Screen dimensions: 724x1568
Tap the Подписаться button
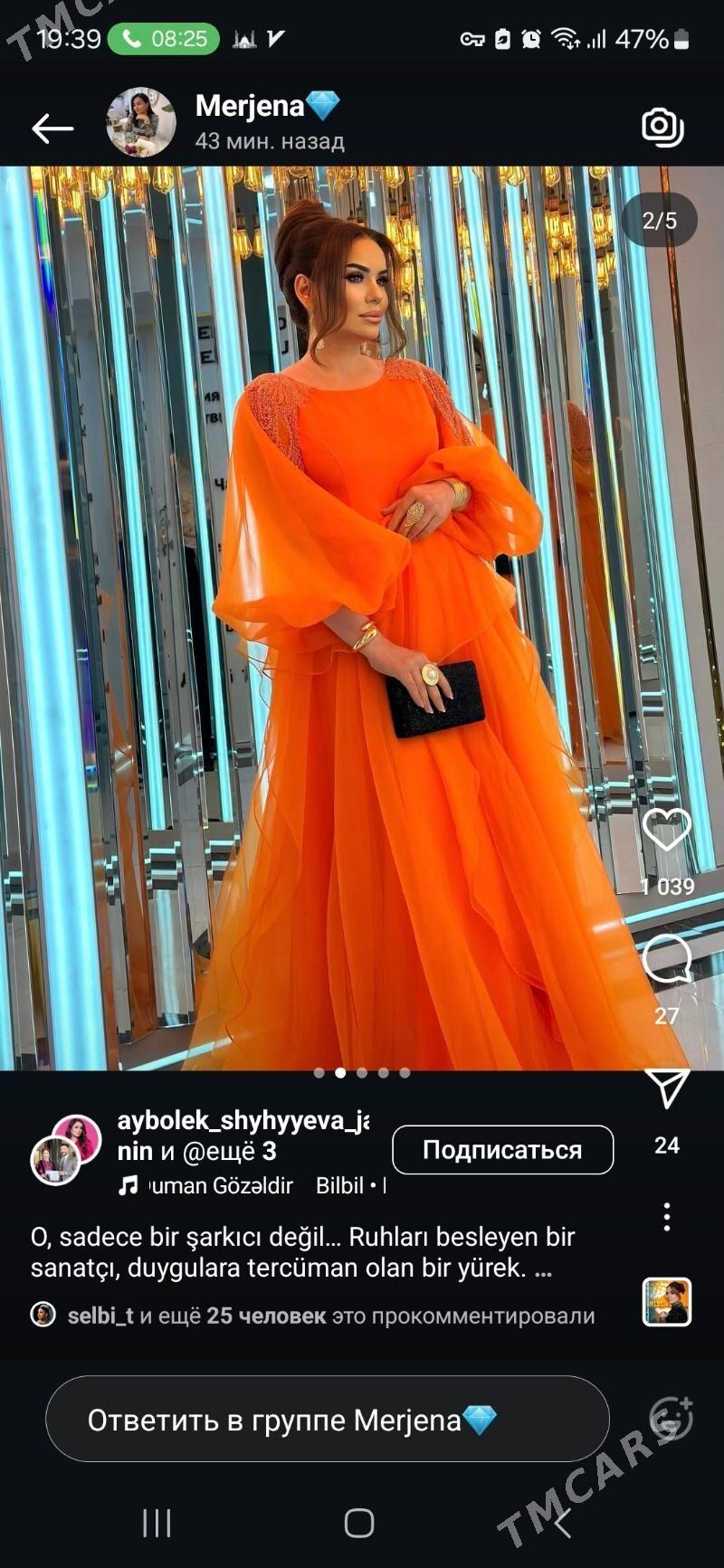pyautogui.click(x=502, y=1150)
